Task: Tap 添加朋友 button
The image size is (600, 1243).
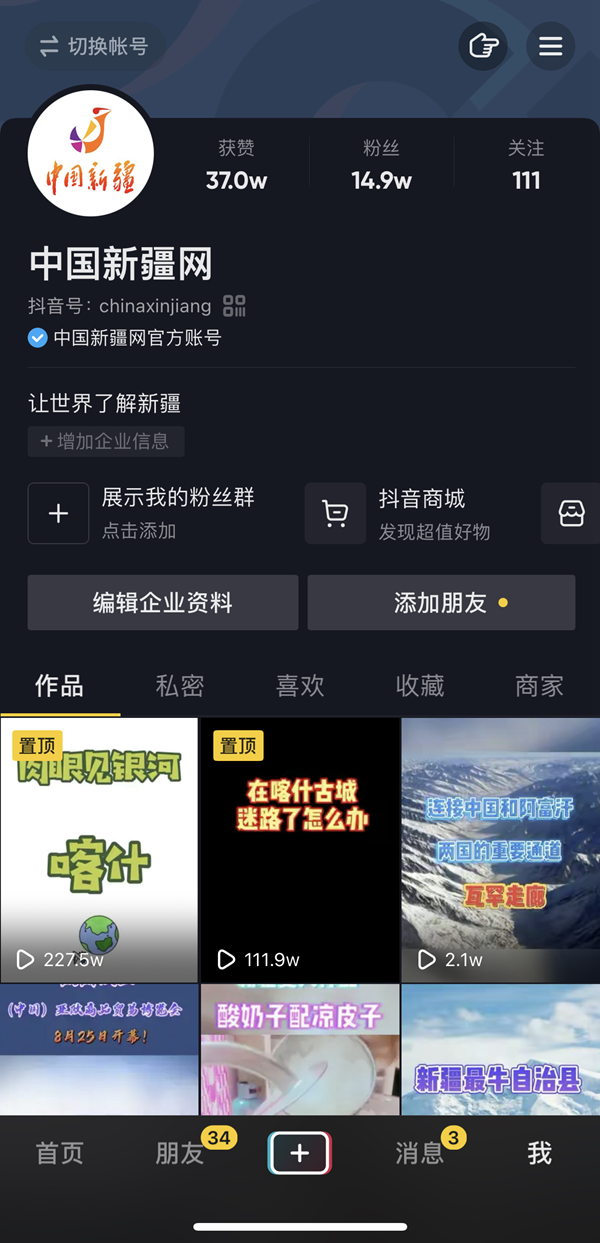Action: point(441,602)
